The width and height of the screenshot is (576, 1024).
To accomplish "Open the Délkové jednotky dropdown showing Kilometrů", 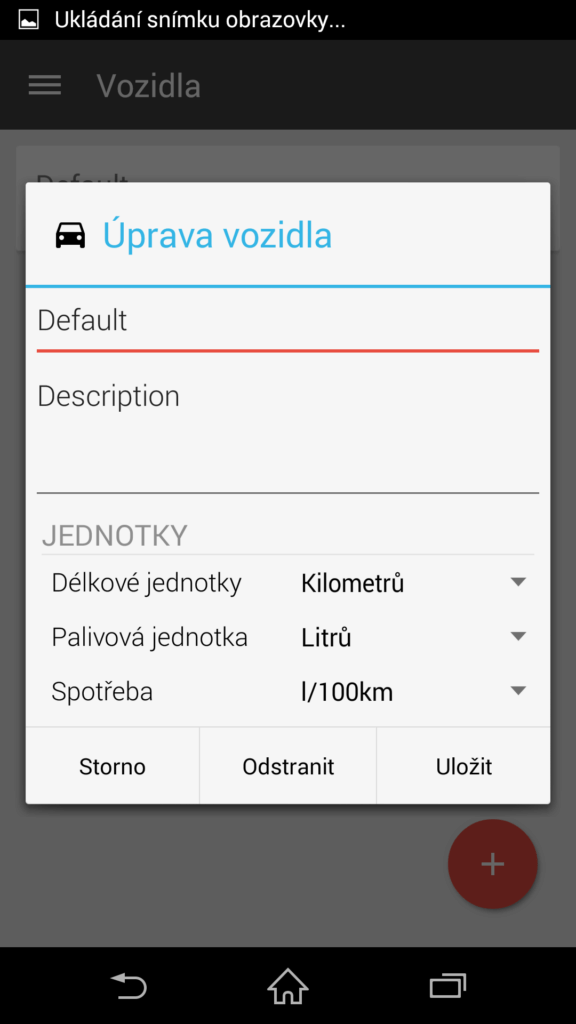I will pyautogui.click(x=413, y=583).
